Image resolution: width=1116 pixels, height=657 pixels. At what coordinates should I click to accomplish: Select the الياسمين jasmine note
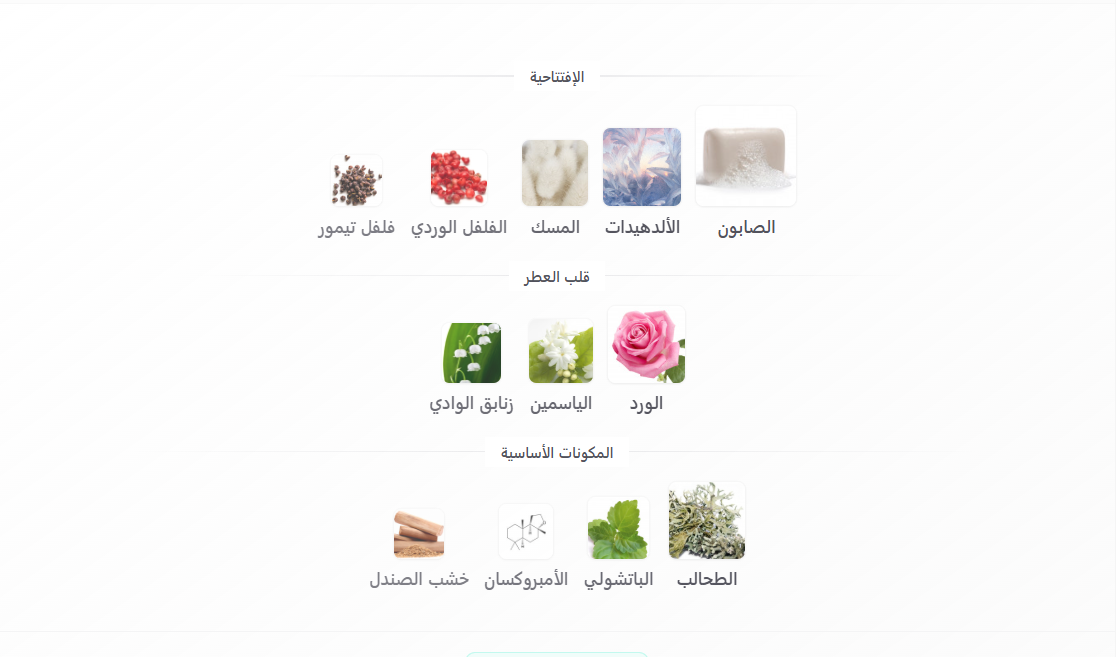561,366
